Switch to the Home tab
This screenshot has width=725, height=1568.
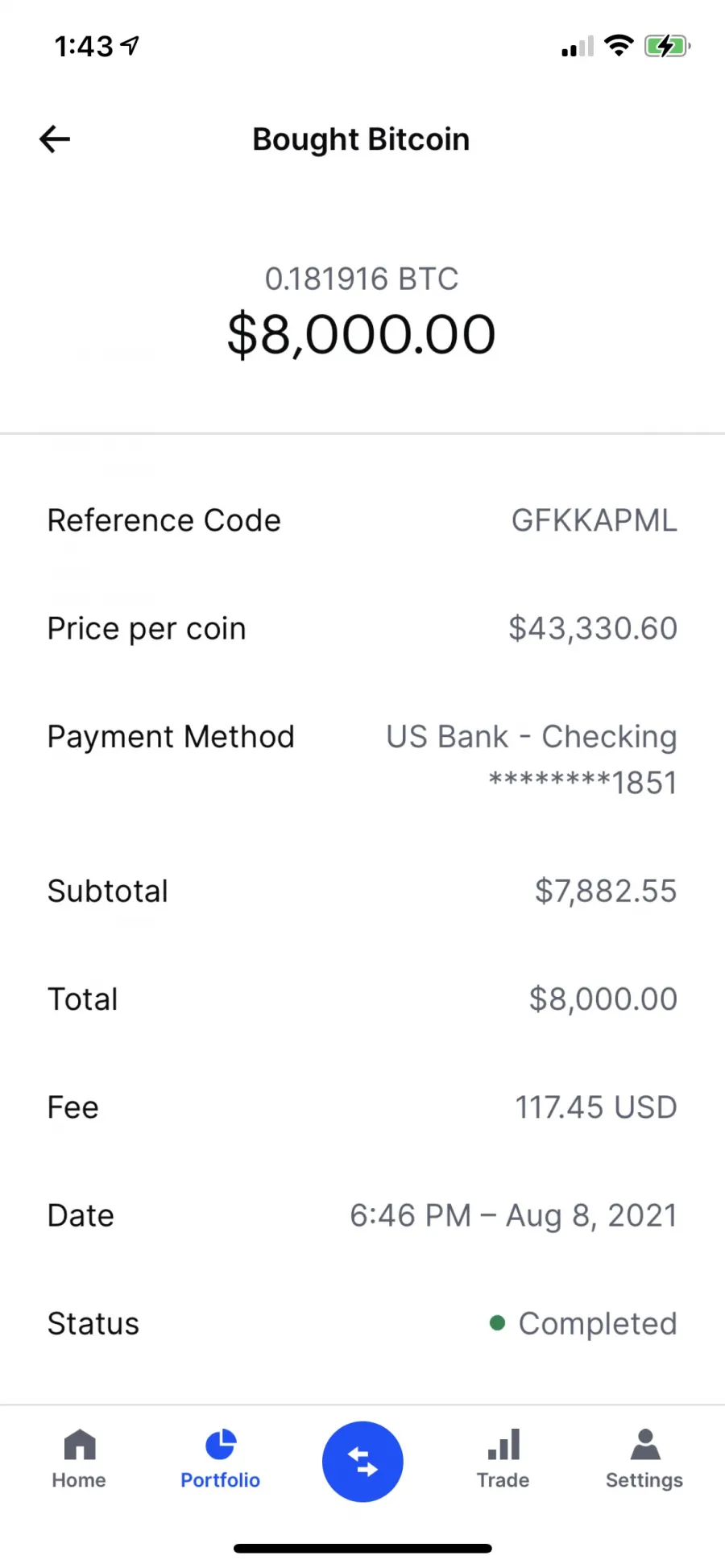tap(79, 1459)
